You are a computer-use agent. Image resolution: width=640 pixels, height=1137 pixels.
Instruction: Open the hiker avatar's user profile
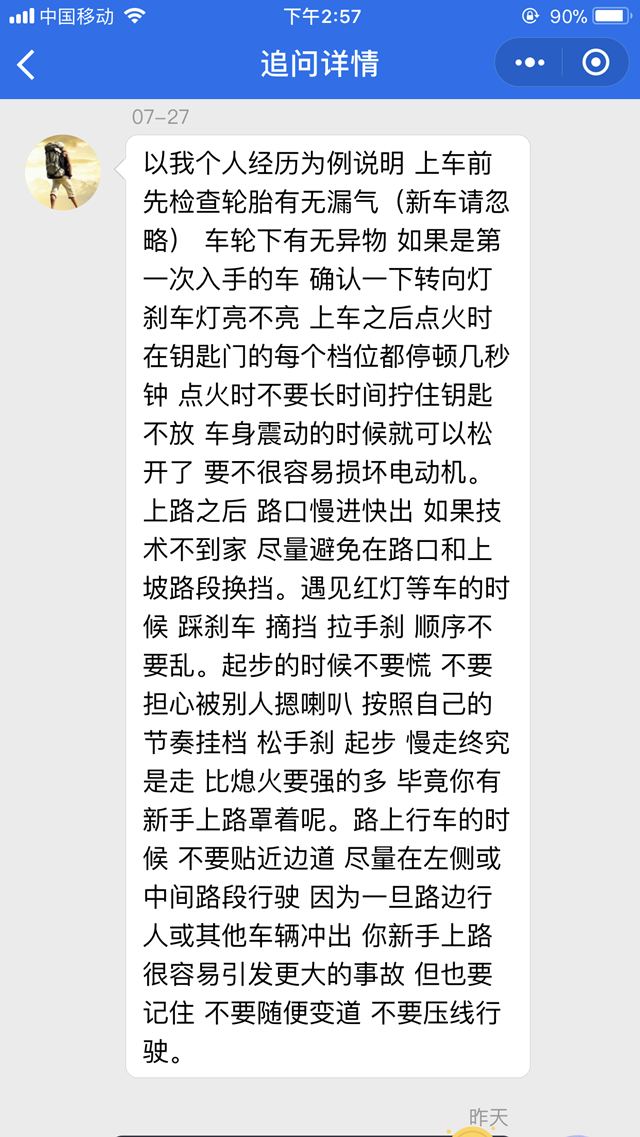(x=63, y=172)
